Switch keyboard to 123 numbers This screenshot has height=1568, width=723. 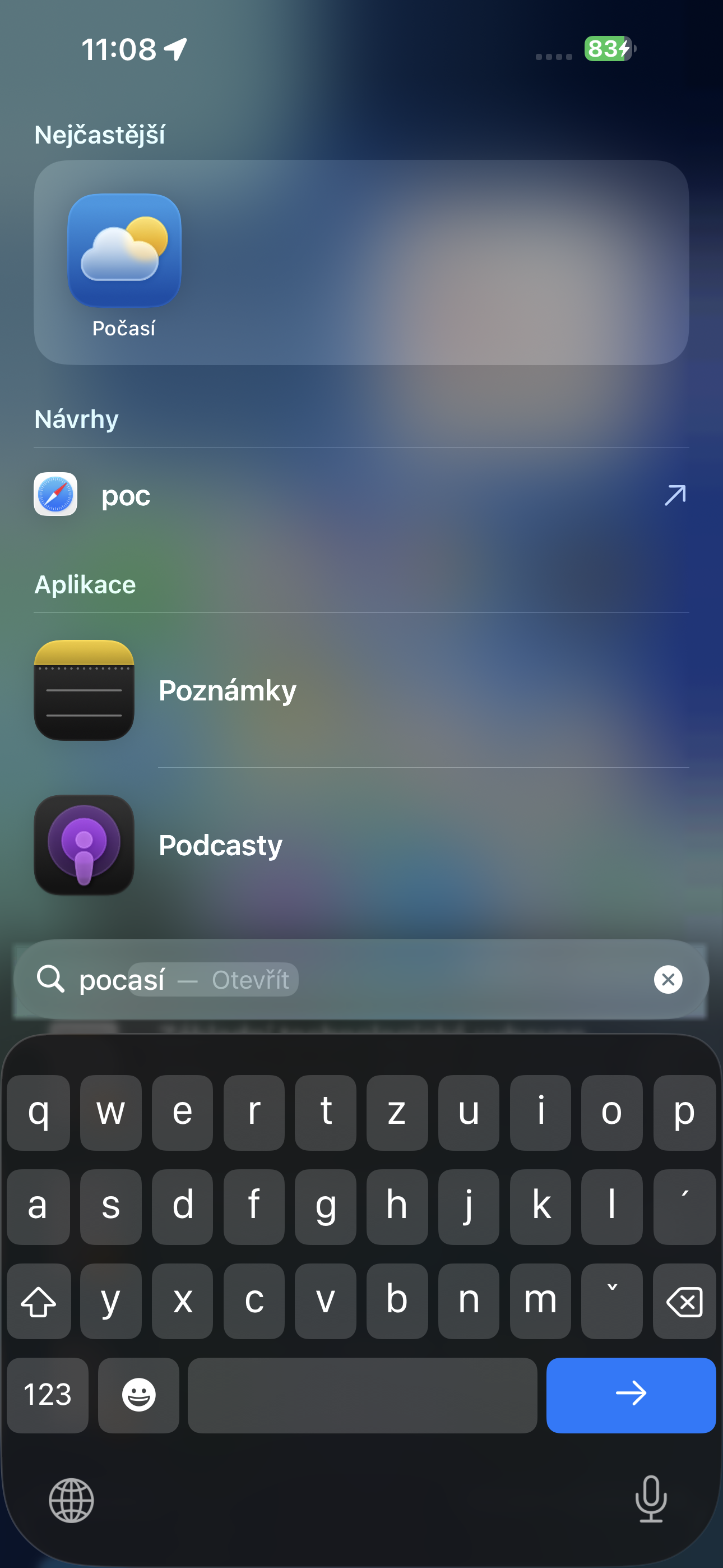48,1395
